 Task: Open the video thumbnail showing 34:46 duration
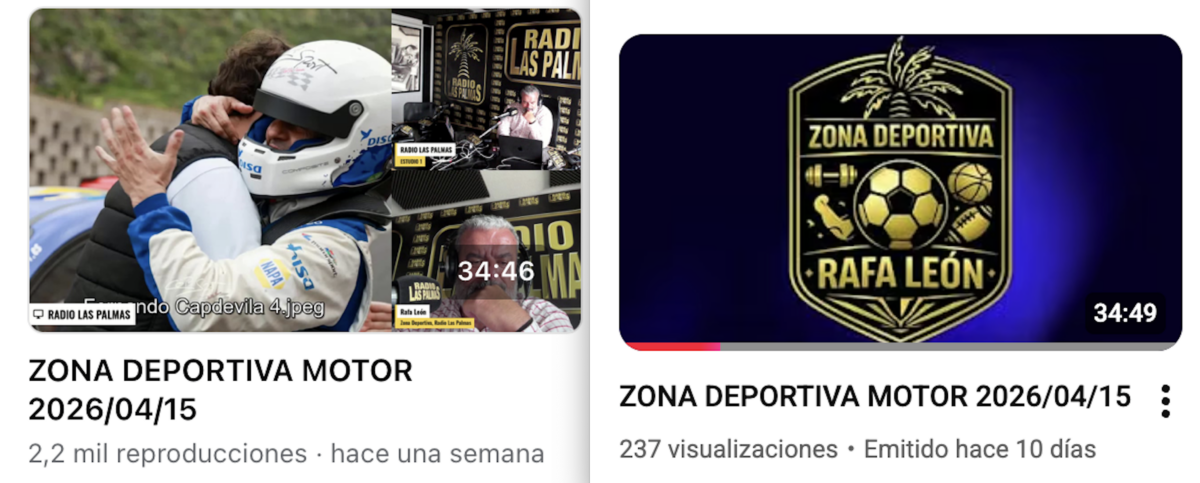coord(305,170)
